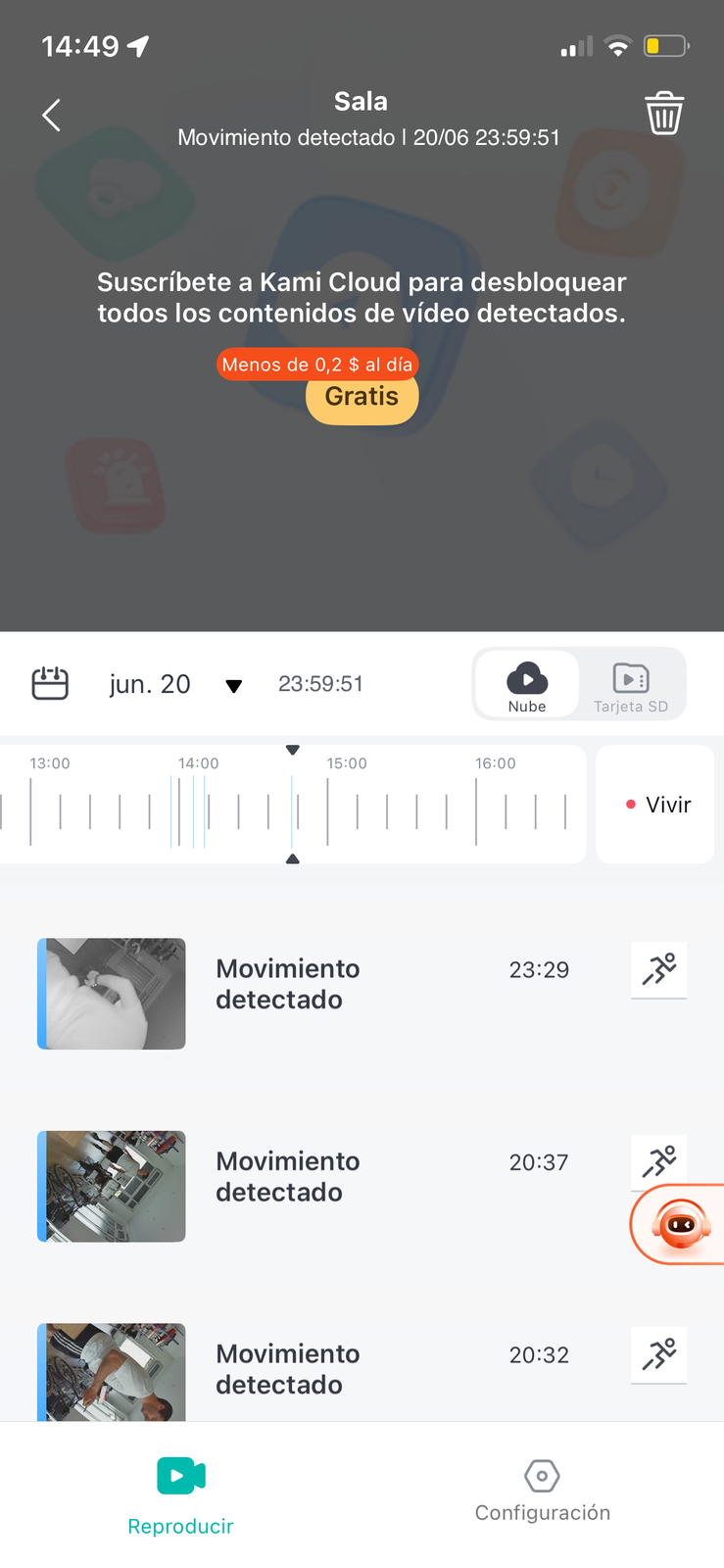Select the Reproducir bottom tab
This screenshot has height=1568, width=724.
tap(181, 1494)
